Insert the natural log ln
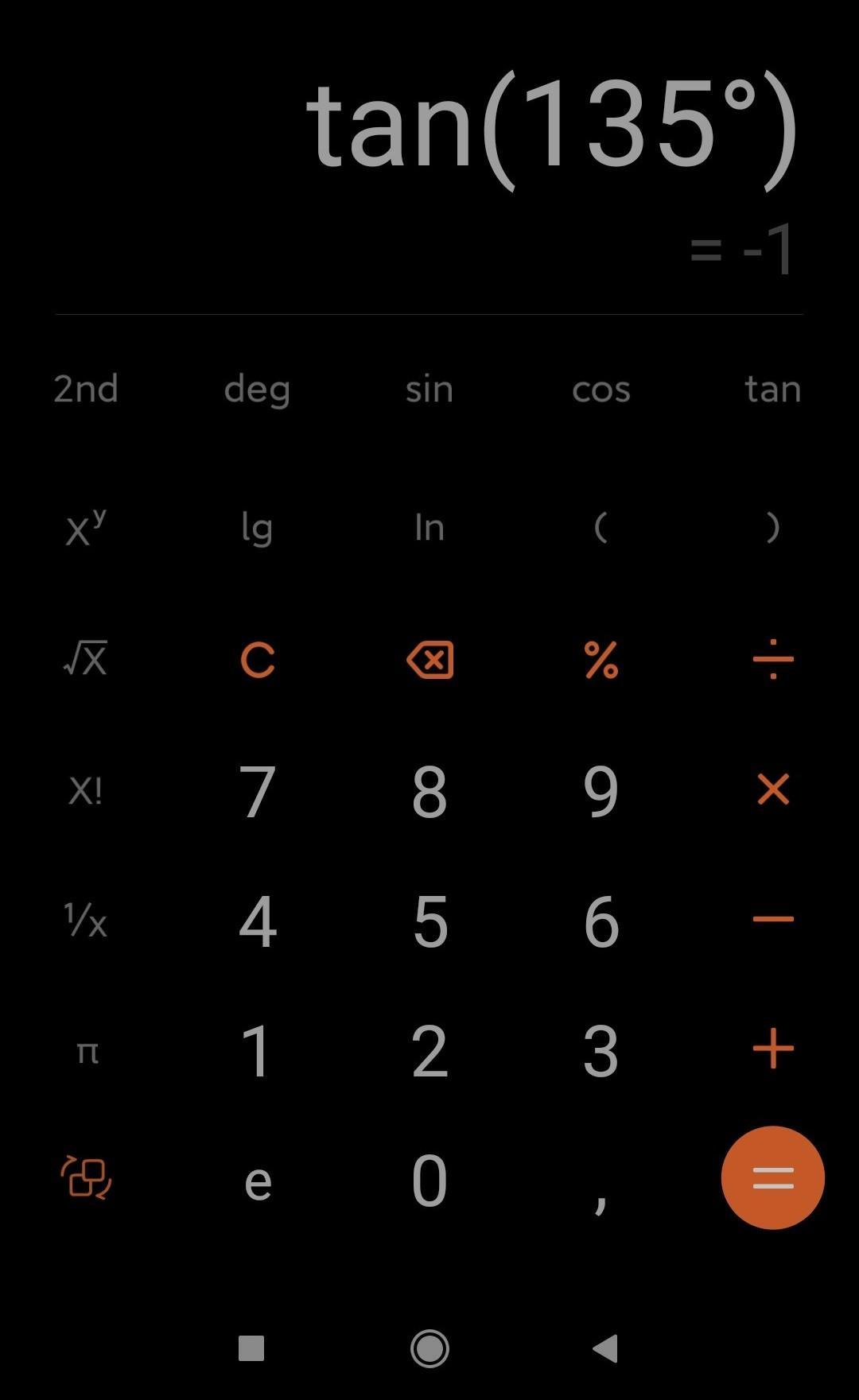Screen dimensions: 859x1400 click(x=429, y=527)
